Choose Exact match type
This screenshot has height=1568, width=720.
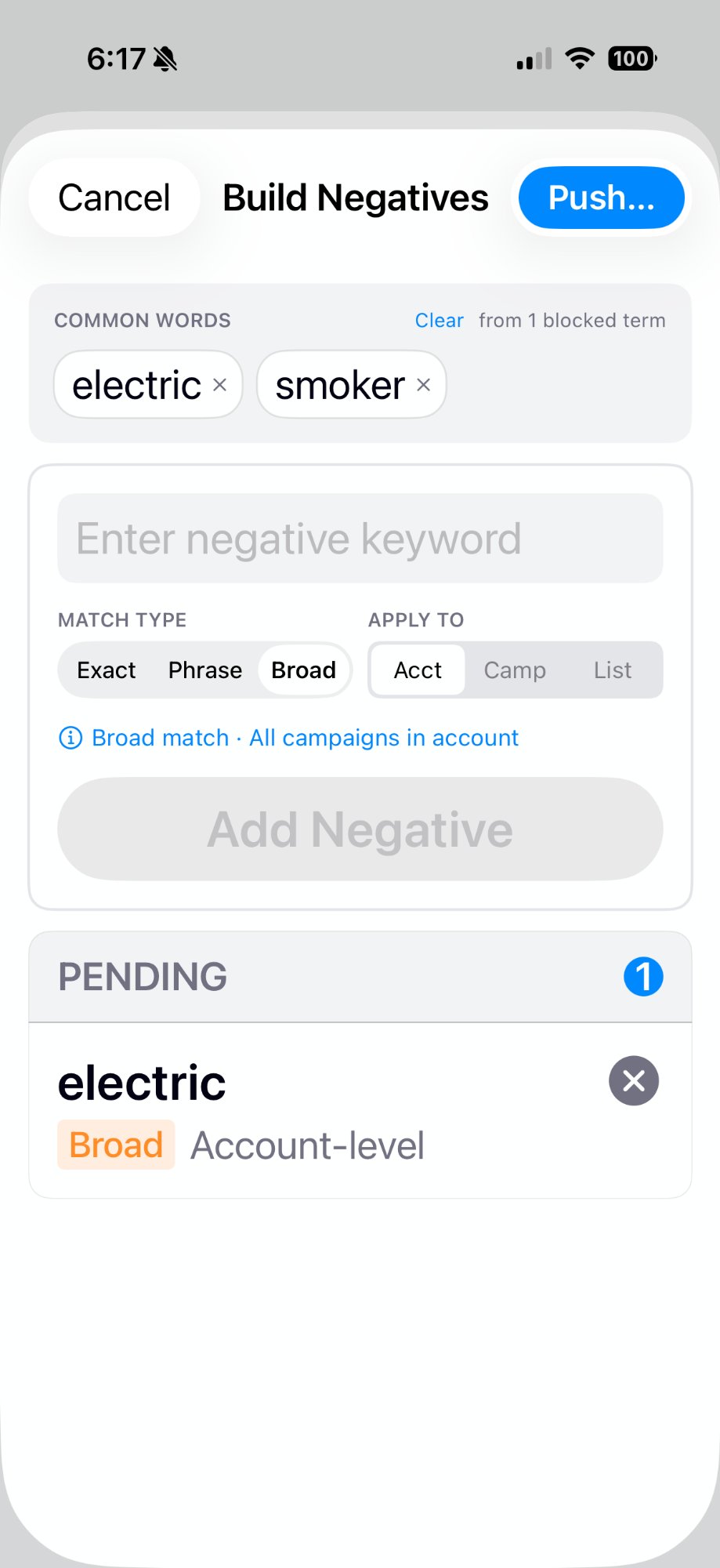[107, 670]
